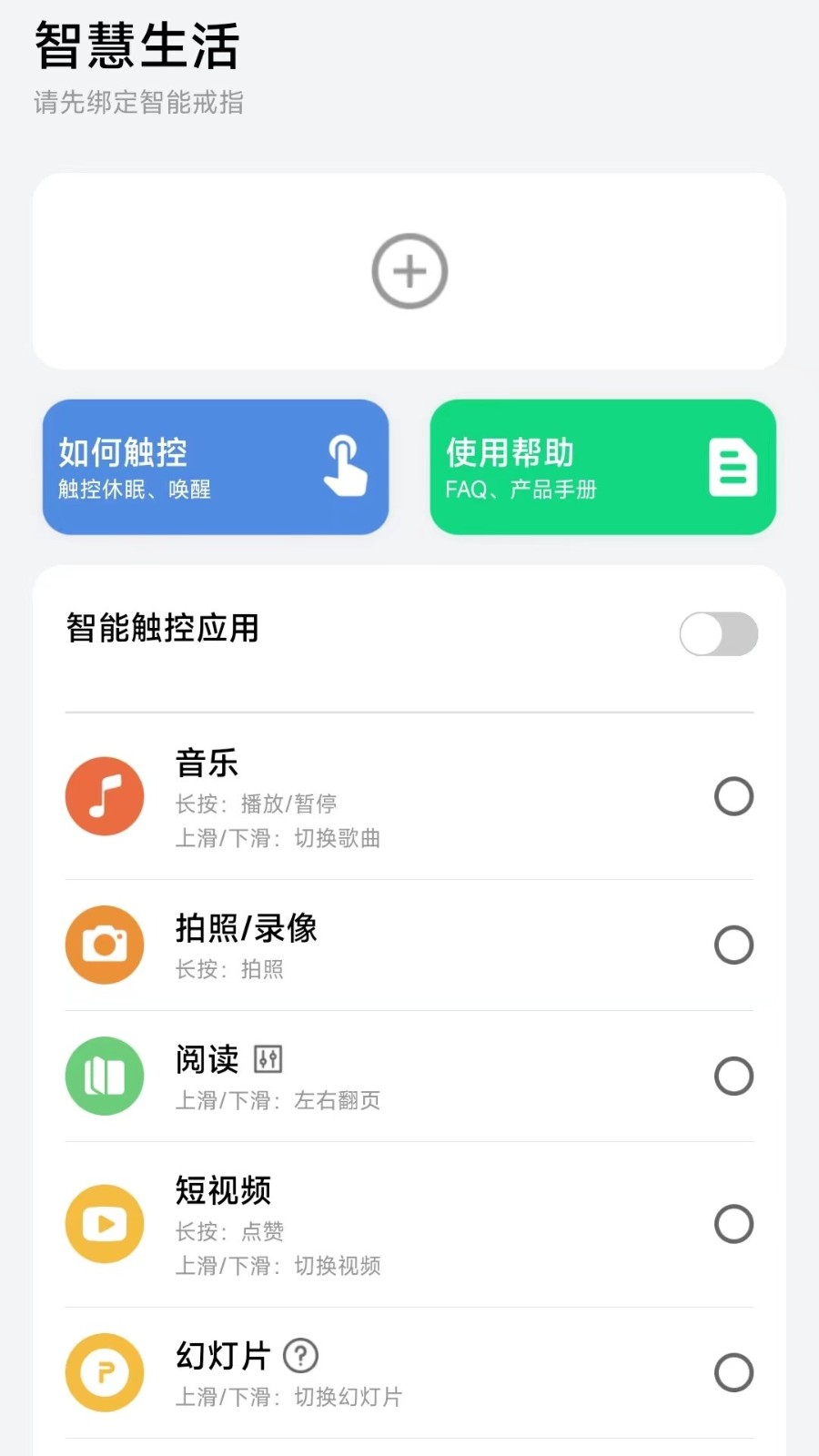Select the 幻灯片 presentation icon

coord(104,1372)
